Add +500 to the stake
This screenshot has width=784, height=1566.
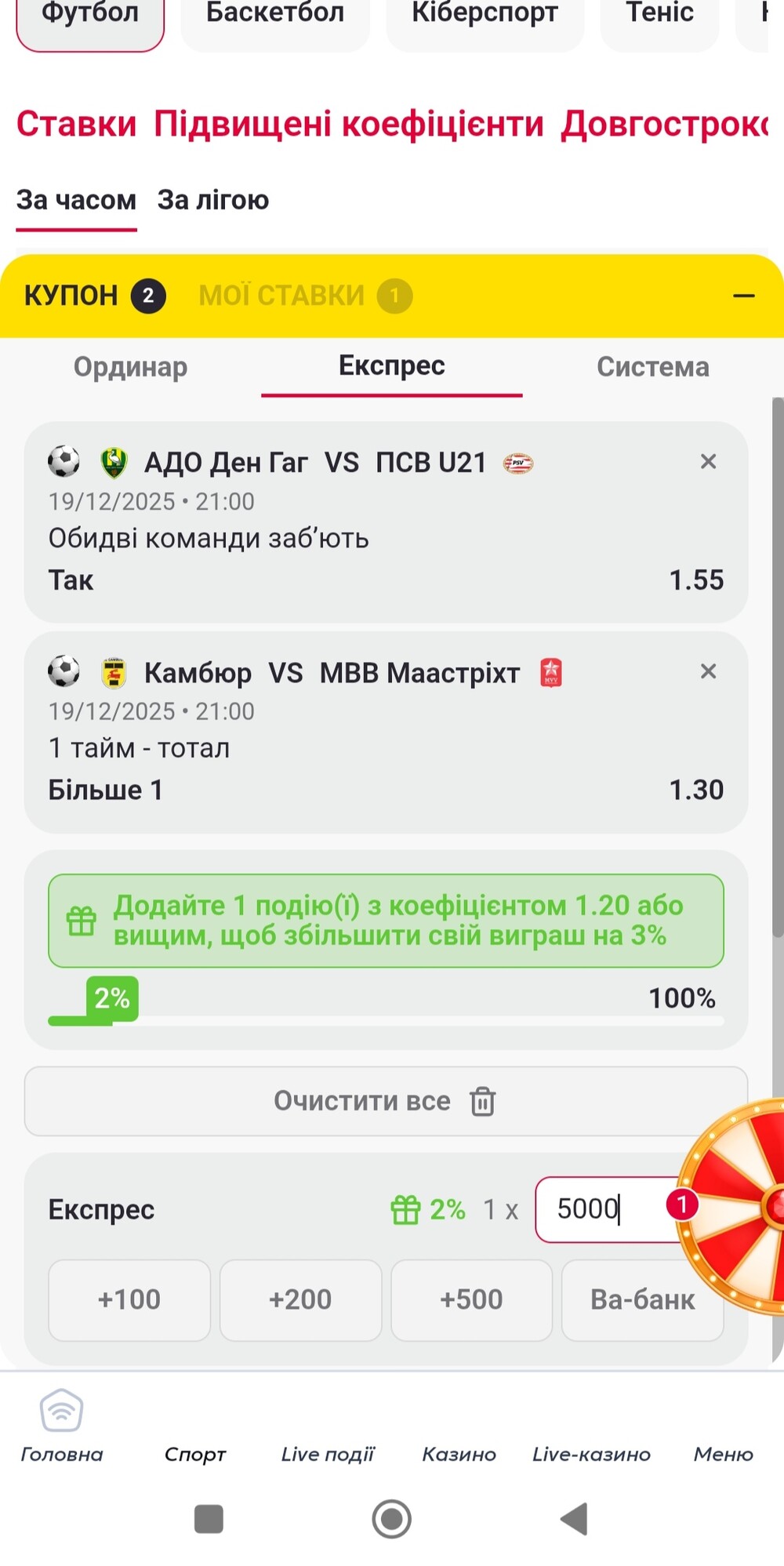471,1299
